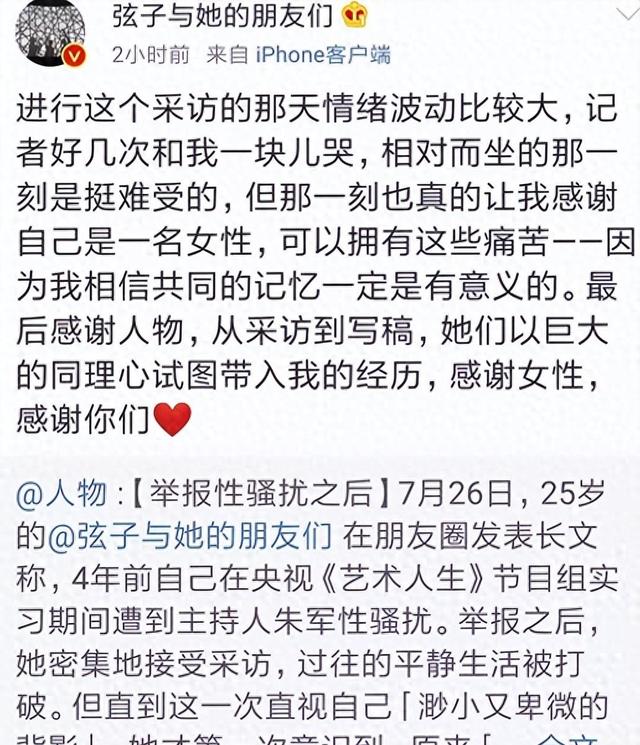Open the poster's profile avatar
The height and width of the screenshot is (745, 640).
tap(49, 29)
